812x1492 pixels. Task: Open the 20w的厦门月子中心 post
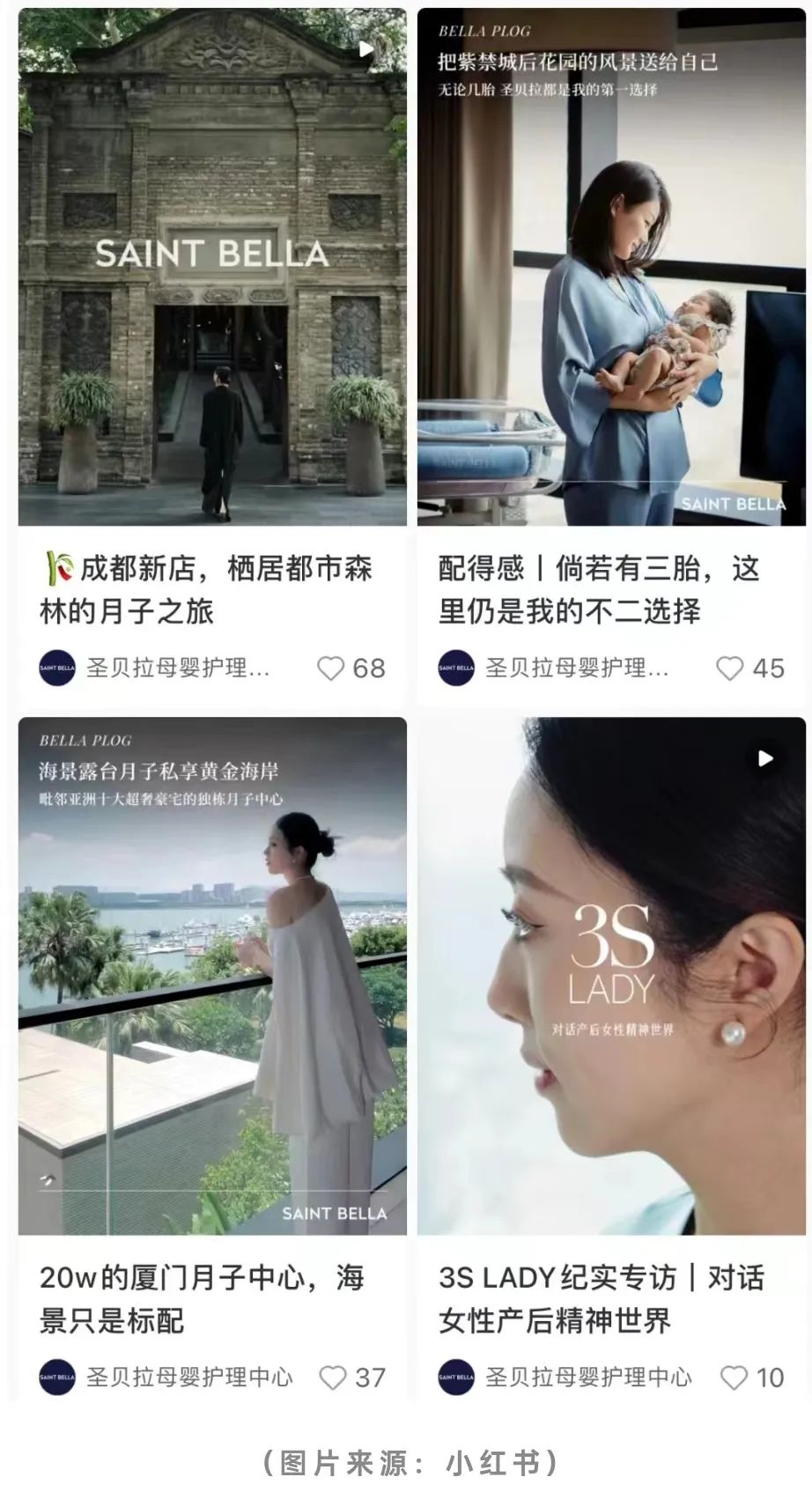pos(212,976)
